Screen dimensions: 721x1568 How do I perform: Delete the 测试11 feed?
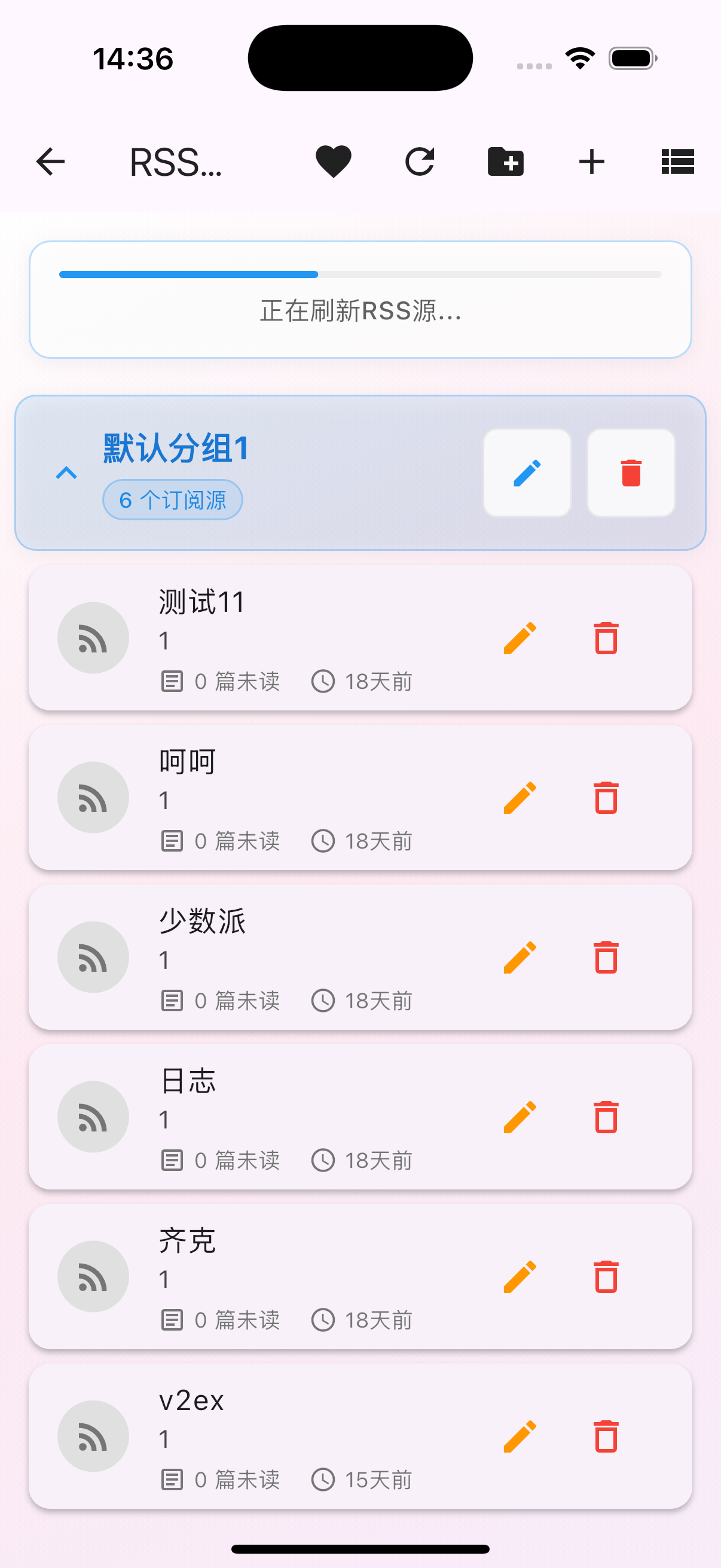(605, 638)
